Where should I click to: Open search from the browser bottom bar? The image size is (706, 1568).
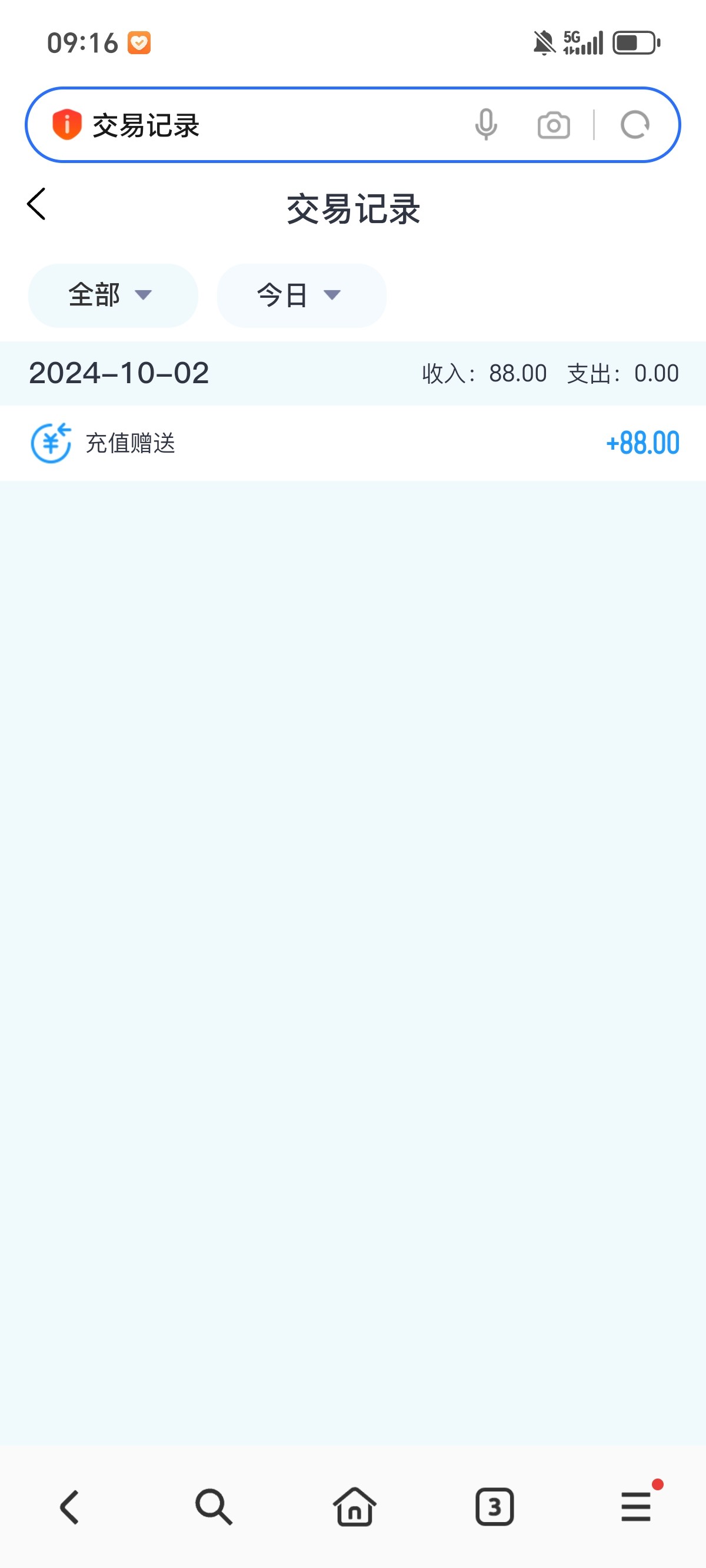point(213,1507)
